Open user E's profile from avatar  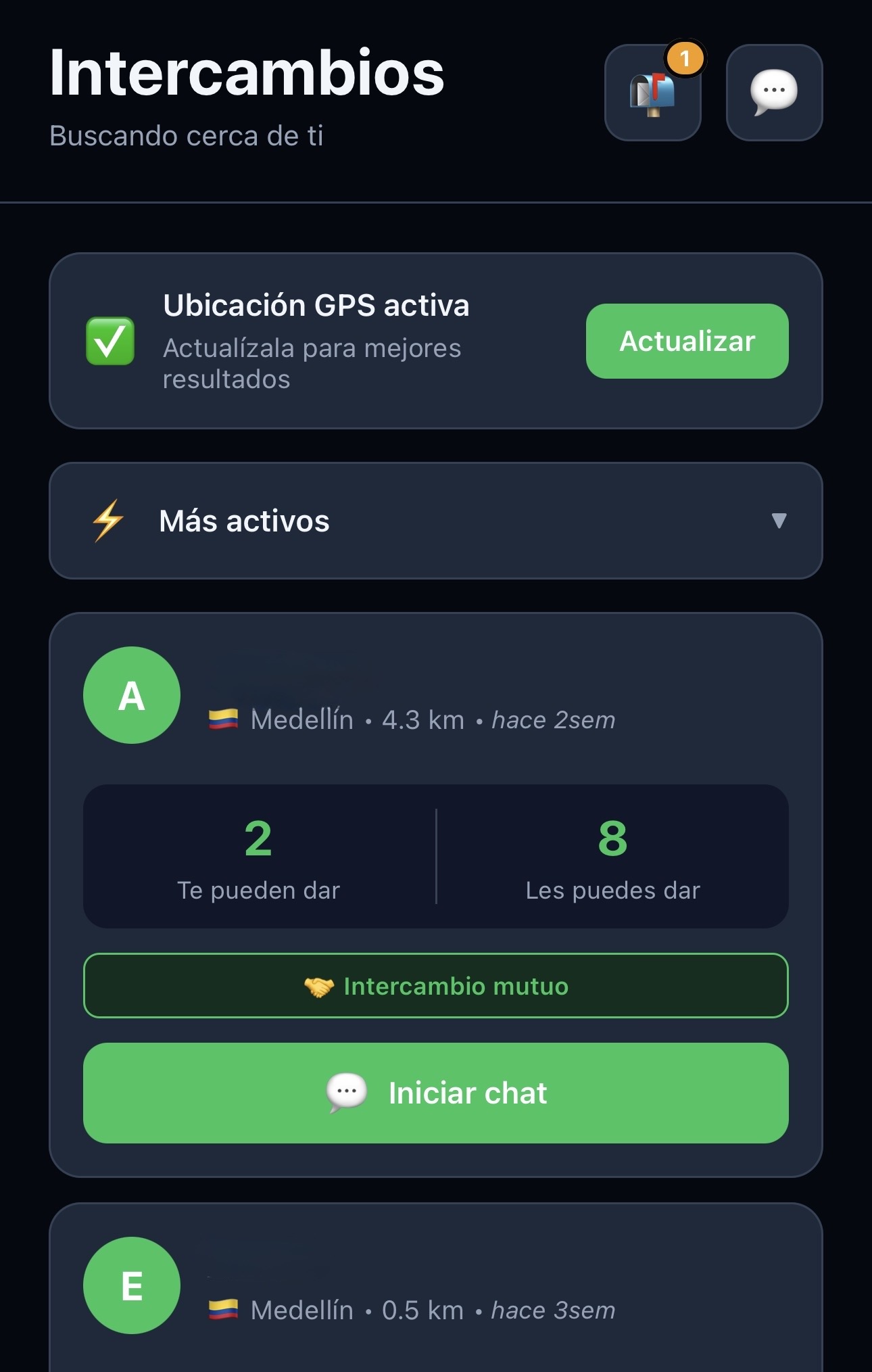pyautogui.click(x=132, y=1287)
